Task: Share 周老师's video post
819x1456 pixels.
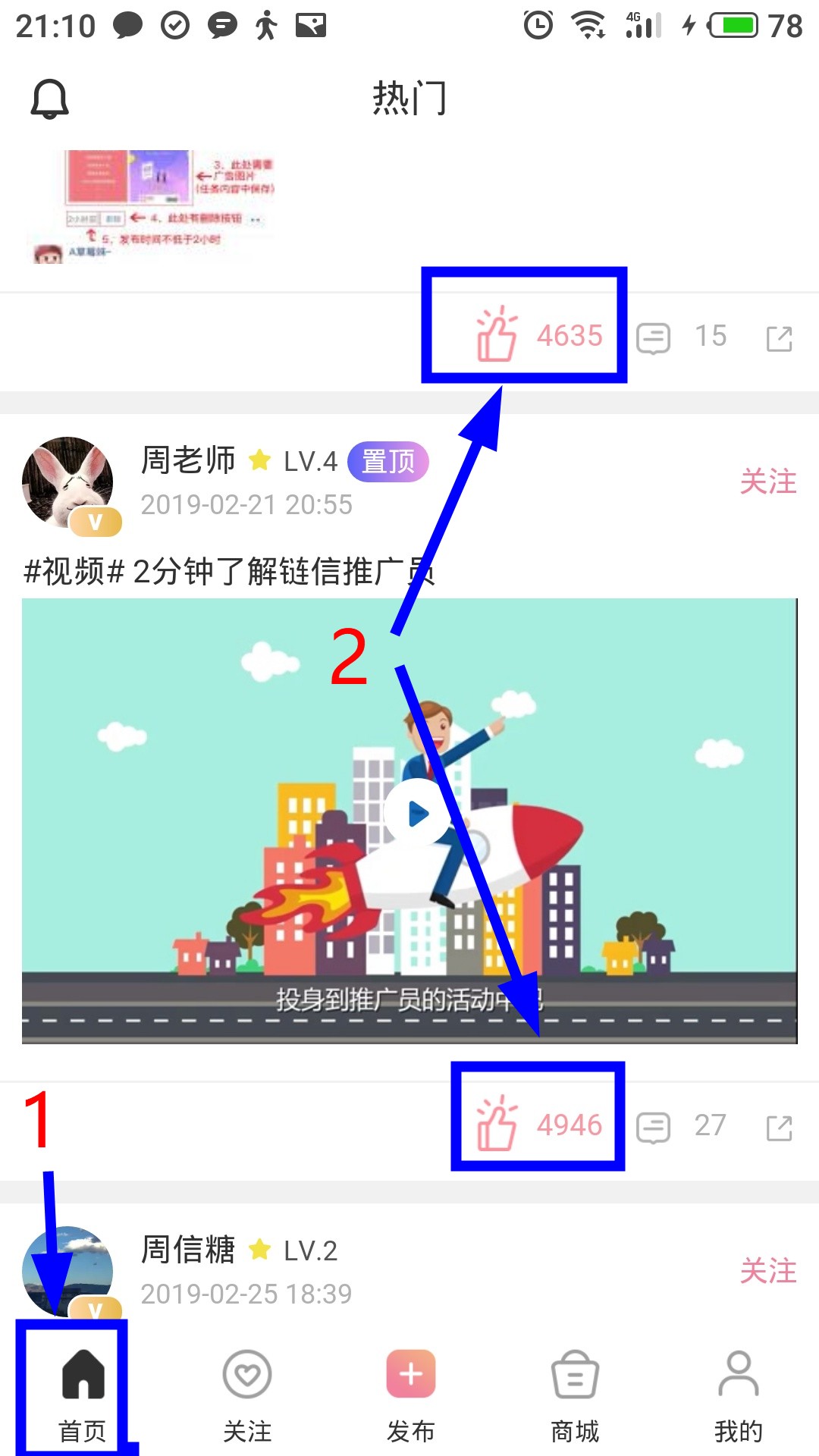Action: point(779,1128)
